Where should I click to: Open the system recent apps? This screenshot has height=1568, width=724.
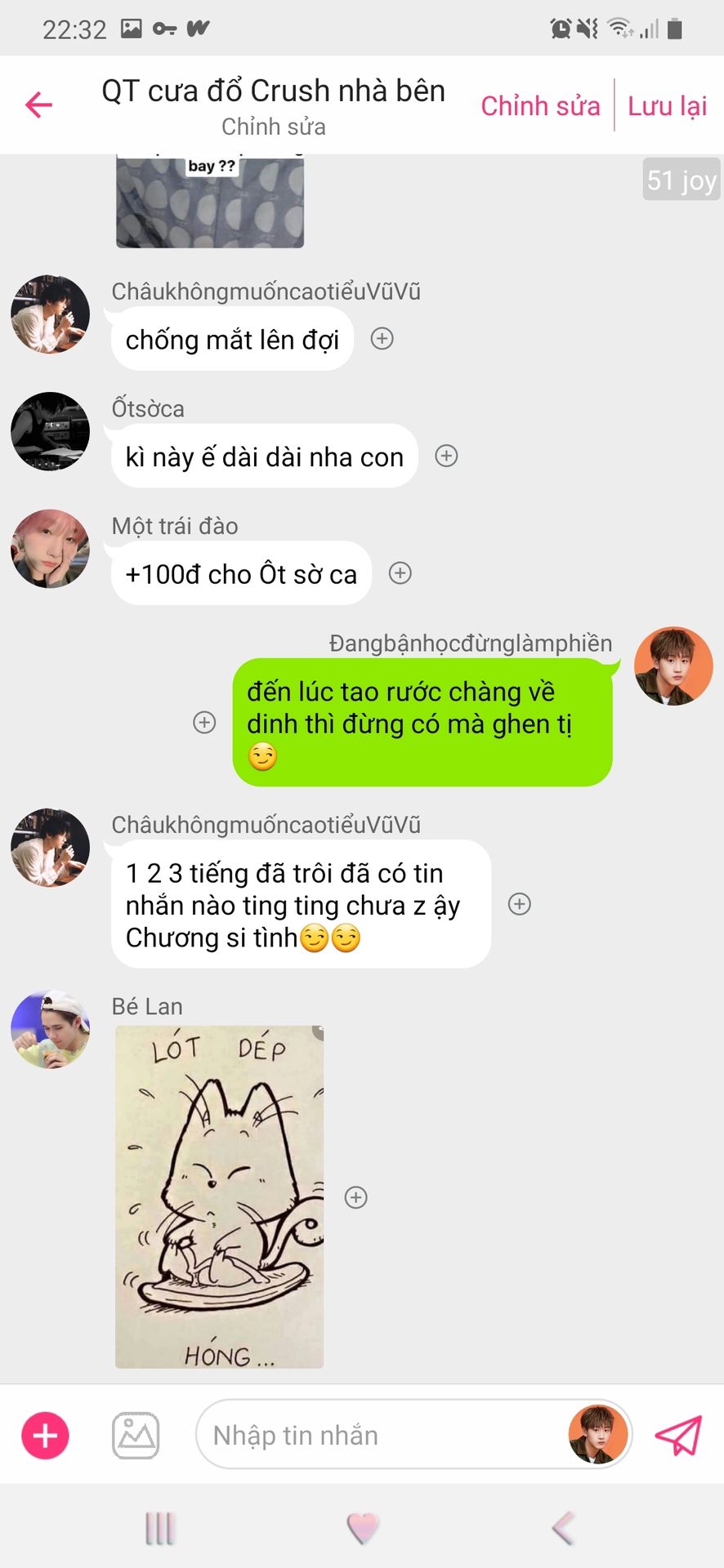coord(160,1528)
